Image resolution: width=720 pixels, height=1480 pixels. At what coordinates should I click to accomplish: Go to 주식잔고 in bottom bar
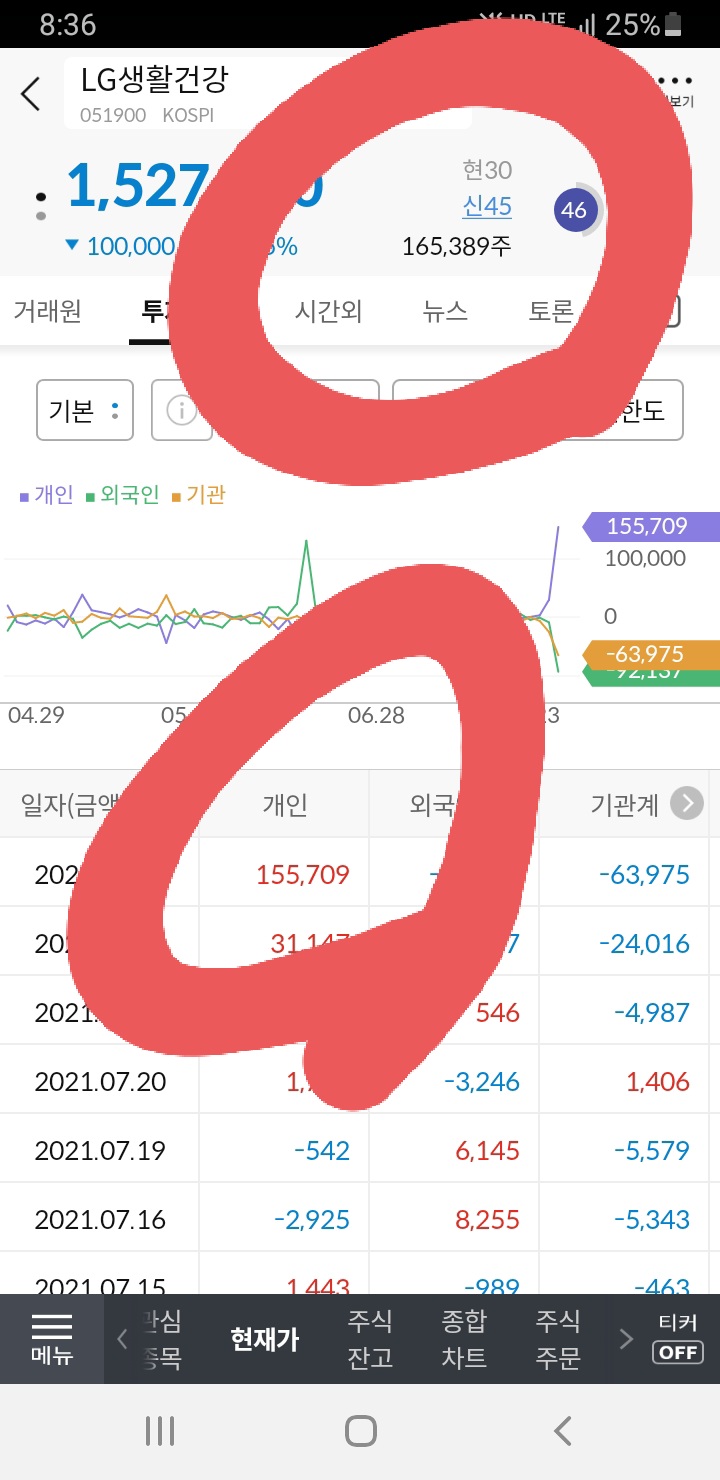[370, 1339]
